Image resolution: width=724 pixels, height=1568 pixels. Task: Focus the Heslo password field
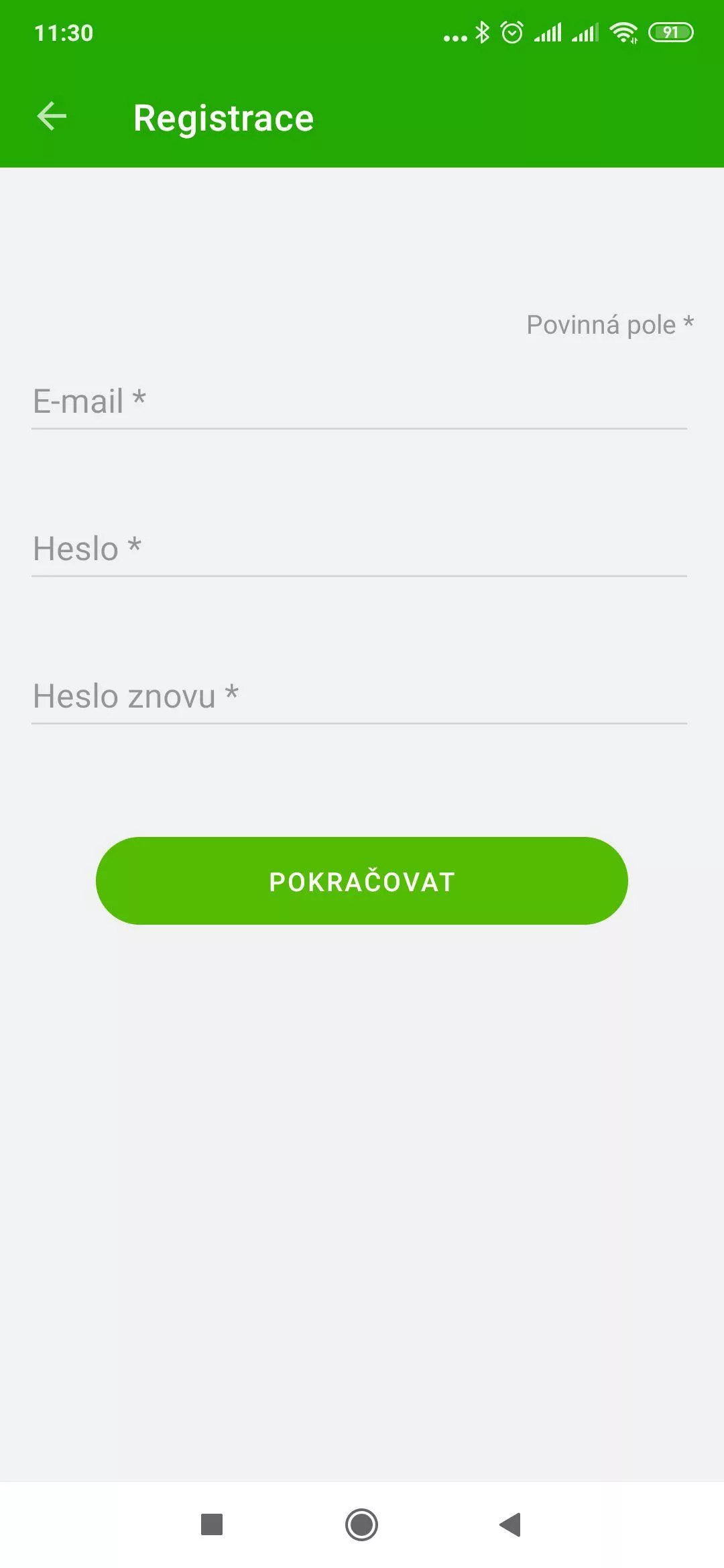[x=359, y=549]
